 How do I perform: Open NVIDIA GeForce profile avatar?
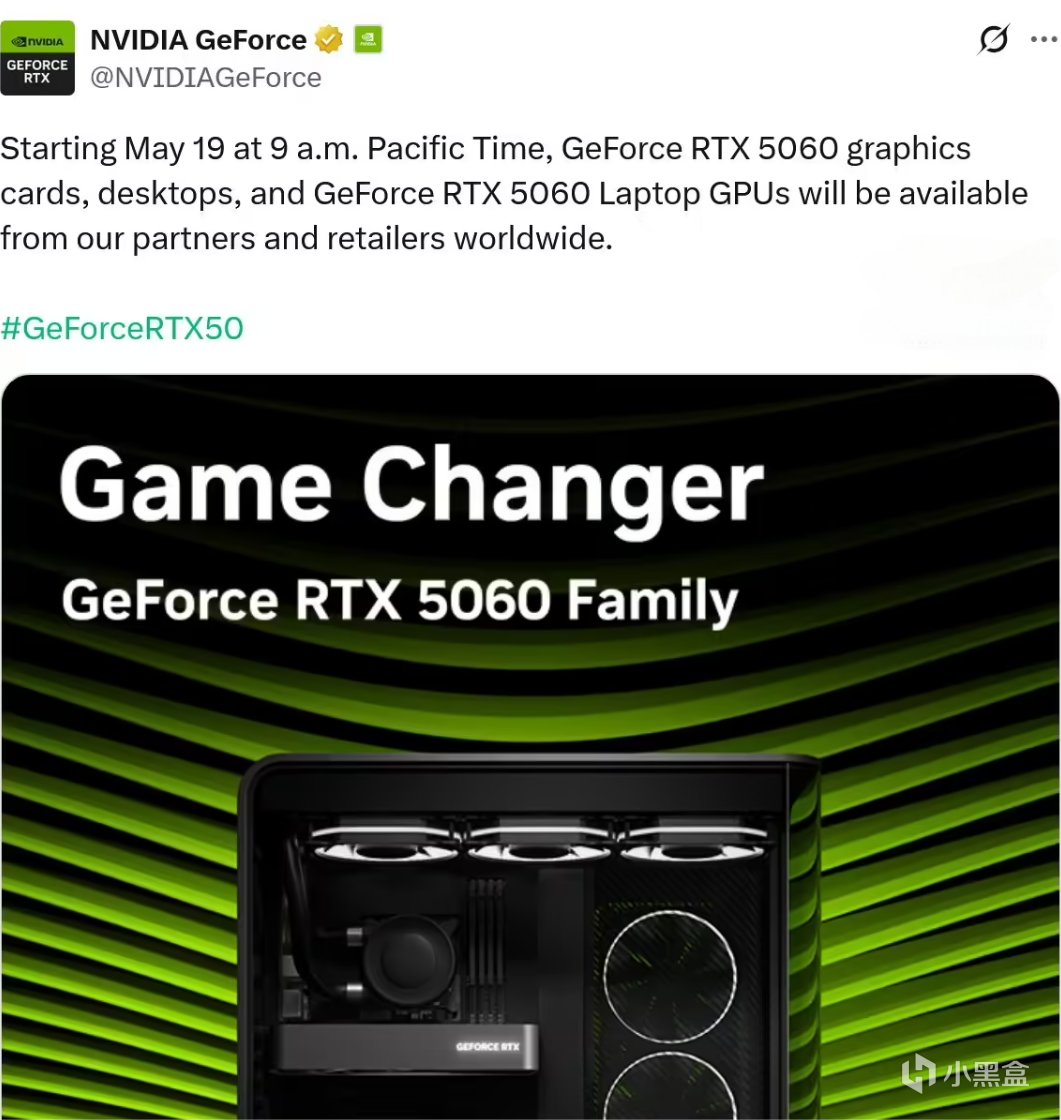point(37,58)
